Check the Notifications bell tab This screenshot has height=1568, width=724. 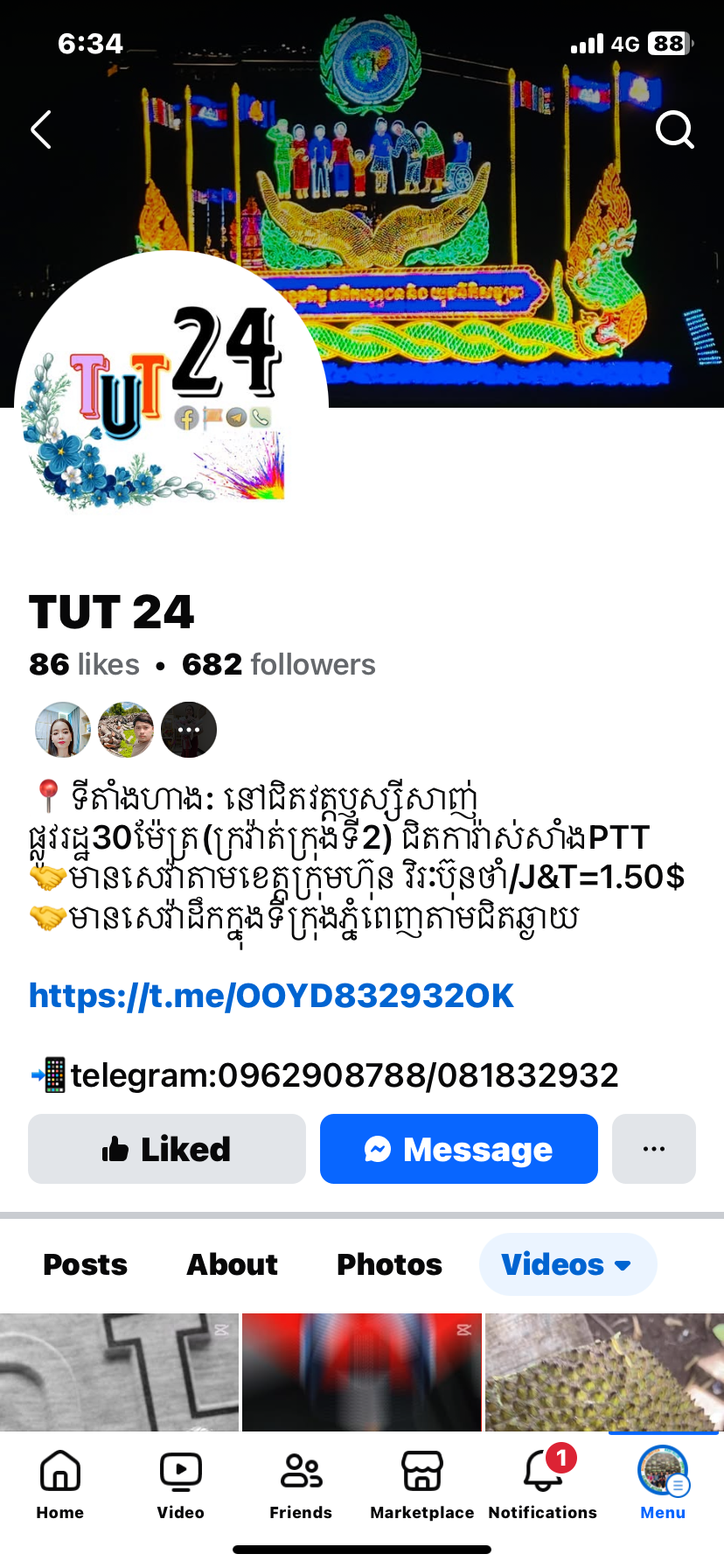pyautogui.click(x=543, y=1485)
